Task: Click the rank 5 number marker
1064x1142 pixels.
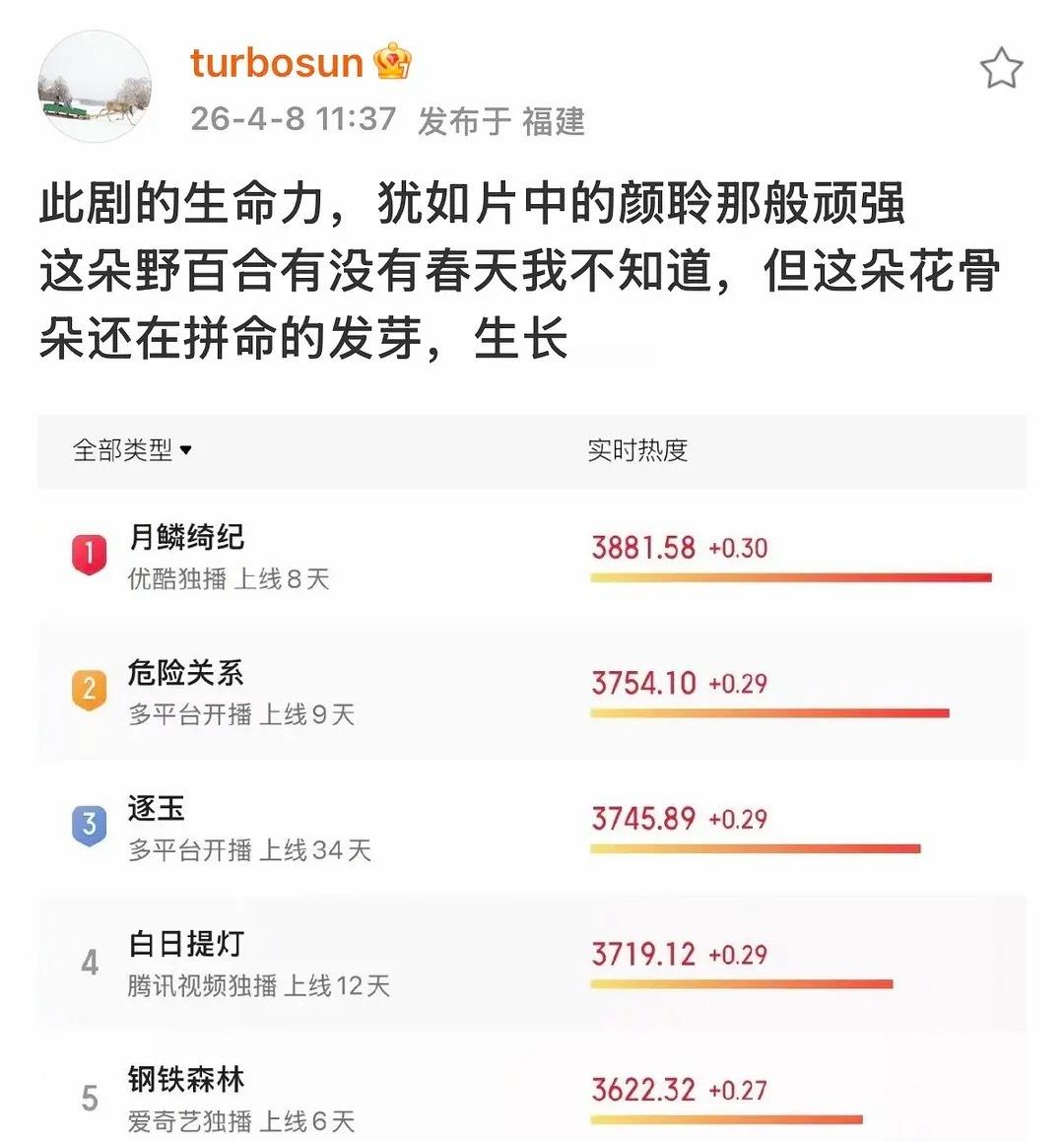Action: click(91, 1097)
